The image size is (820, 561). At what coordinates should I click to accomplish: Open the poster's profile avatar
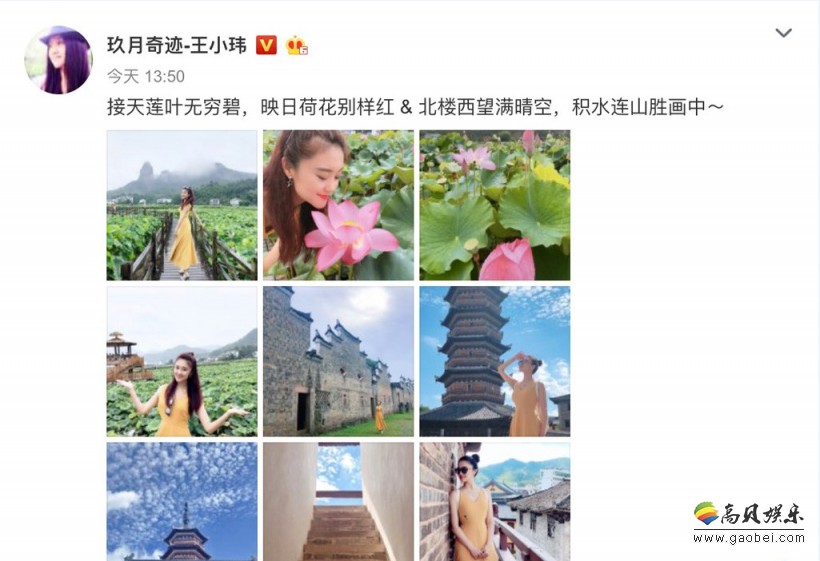(58, 60)
